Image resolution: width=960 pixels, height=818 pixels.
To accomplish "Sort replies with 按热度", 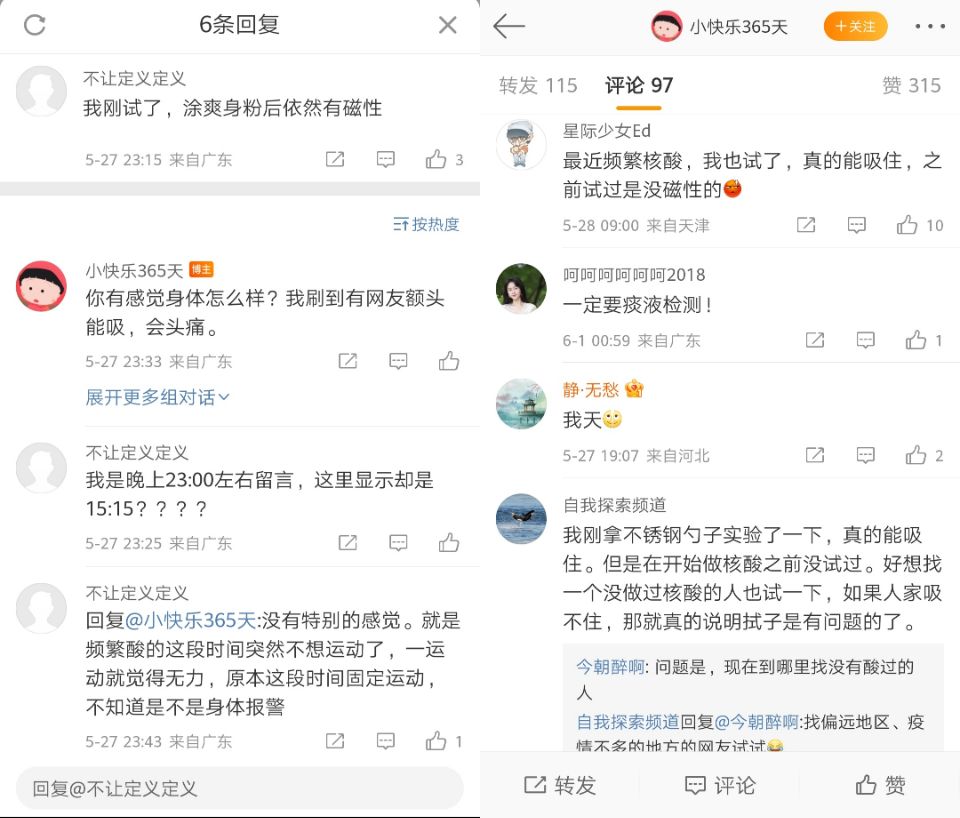I will click(427, 224).
